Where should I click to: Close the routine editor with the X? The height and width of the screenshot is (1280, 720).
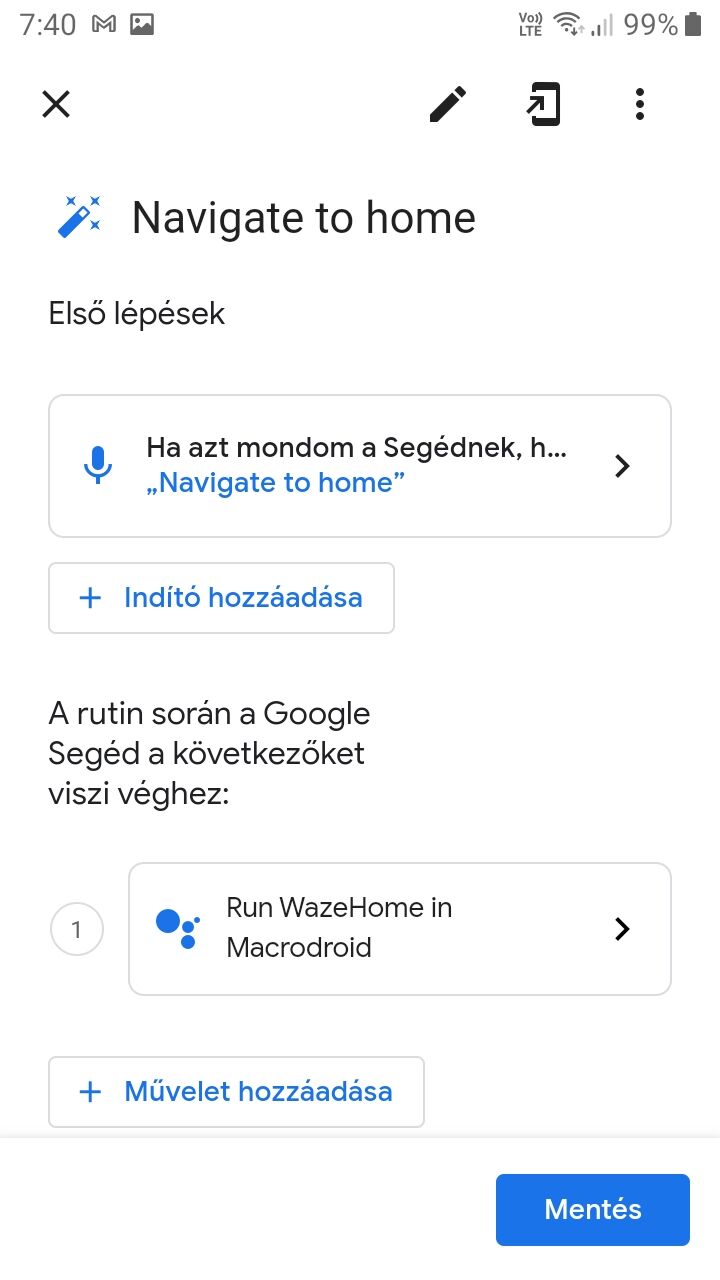coord(56,104)
